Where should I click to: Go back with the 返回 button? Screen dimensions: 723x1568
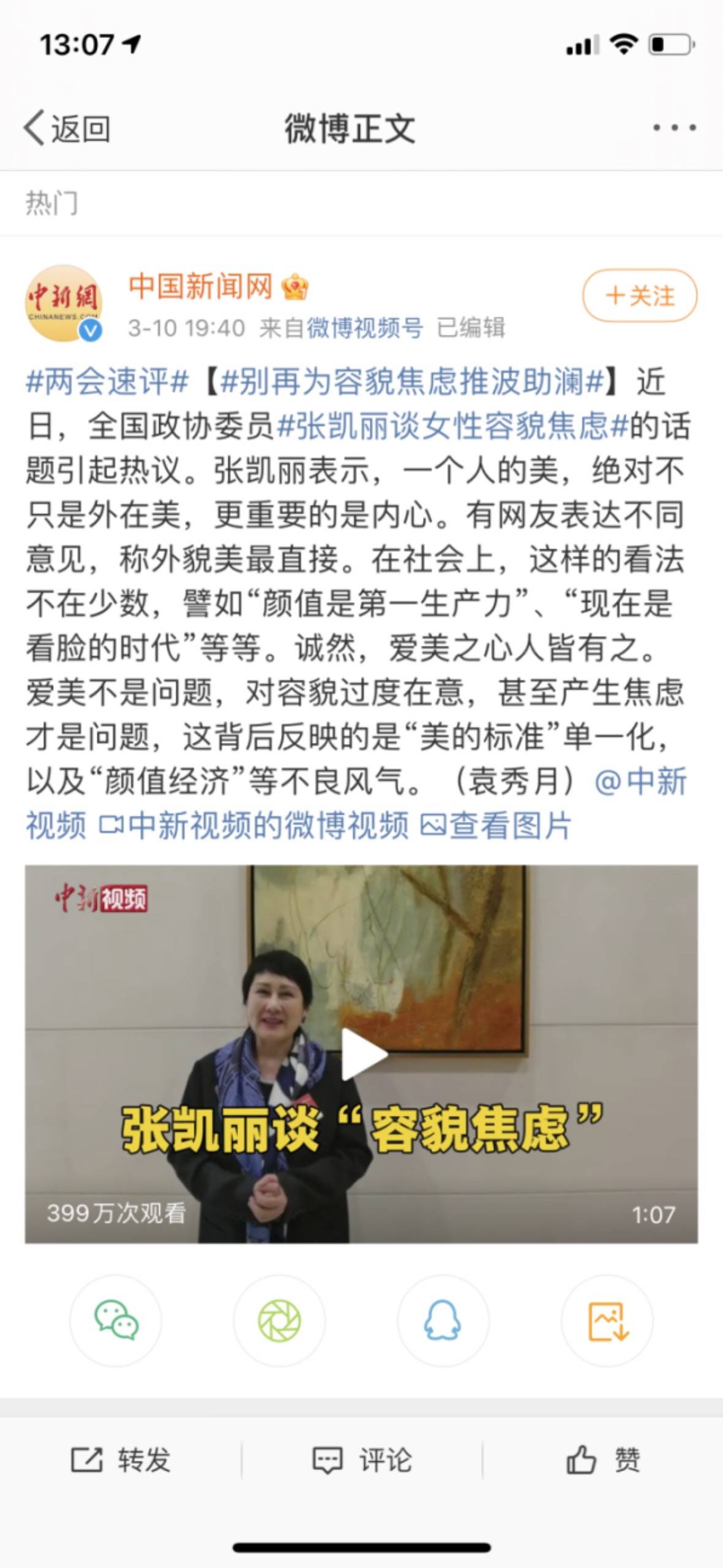[67, 129]
